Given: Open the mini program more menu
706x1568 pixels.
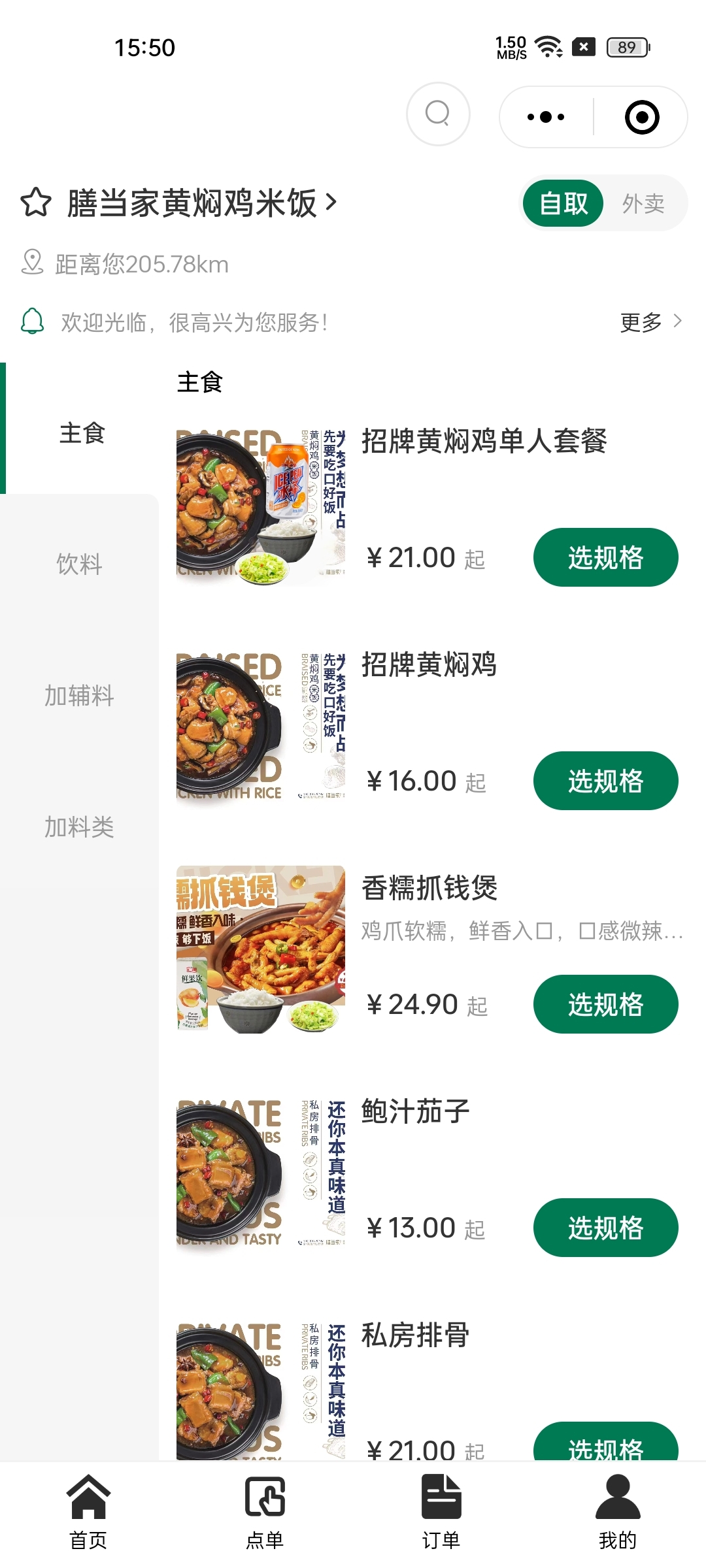Looking at the screenshot, I should pos(546,117).
